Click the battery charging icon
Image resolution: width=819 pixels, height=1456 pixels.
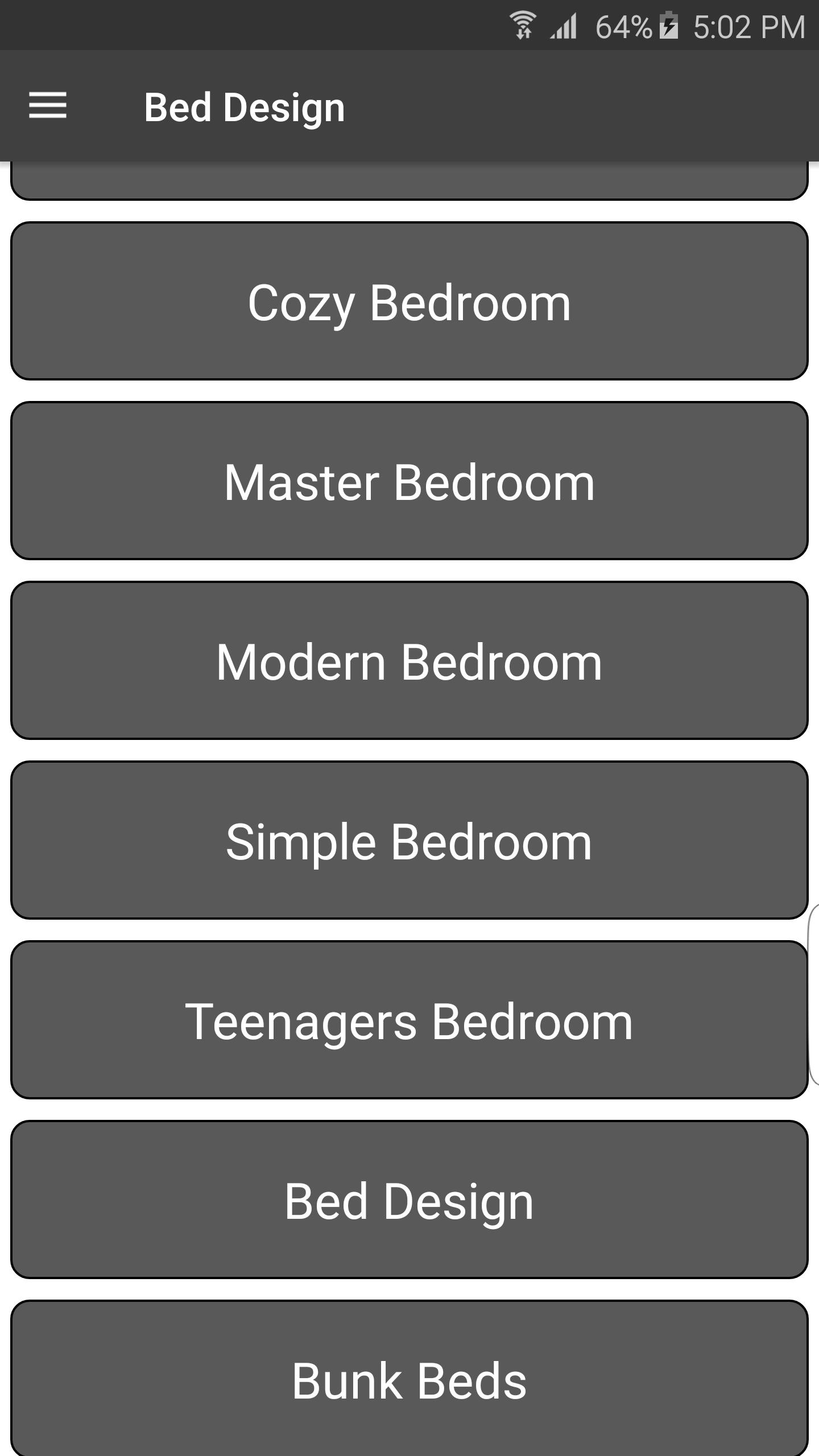669,26
